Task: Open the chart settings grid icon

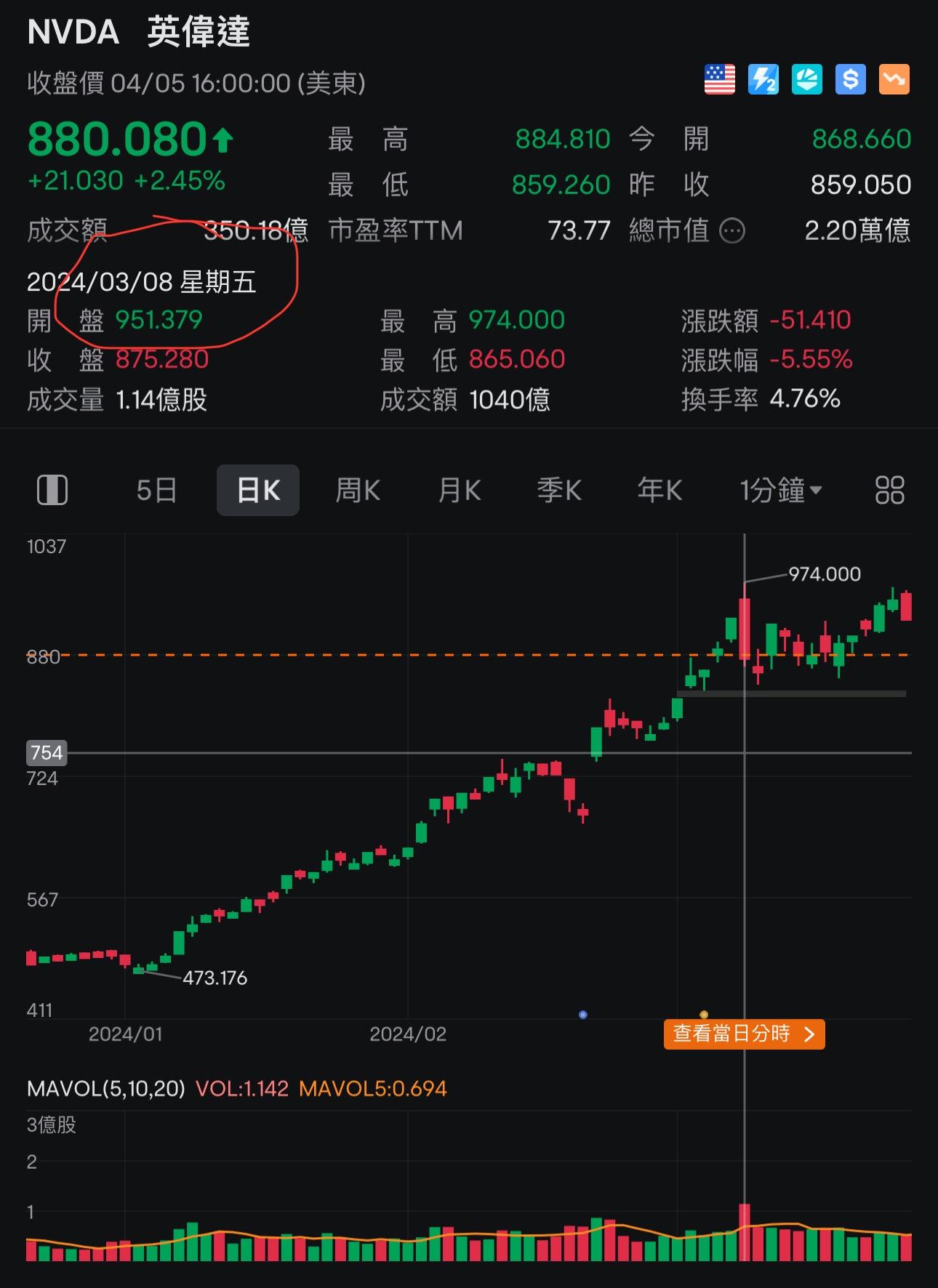Action: coord(889,491)
